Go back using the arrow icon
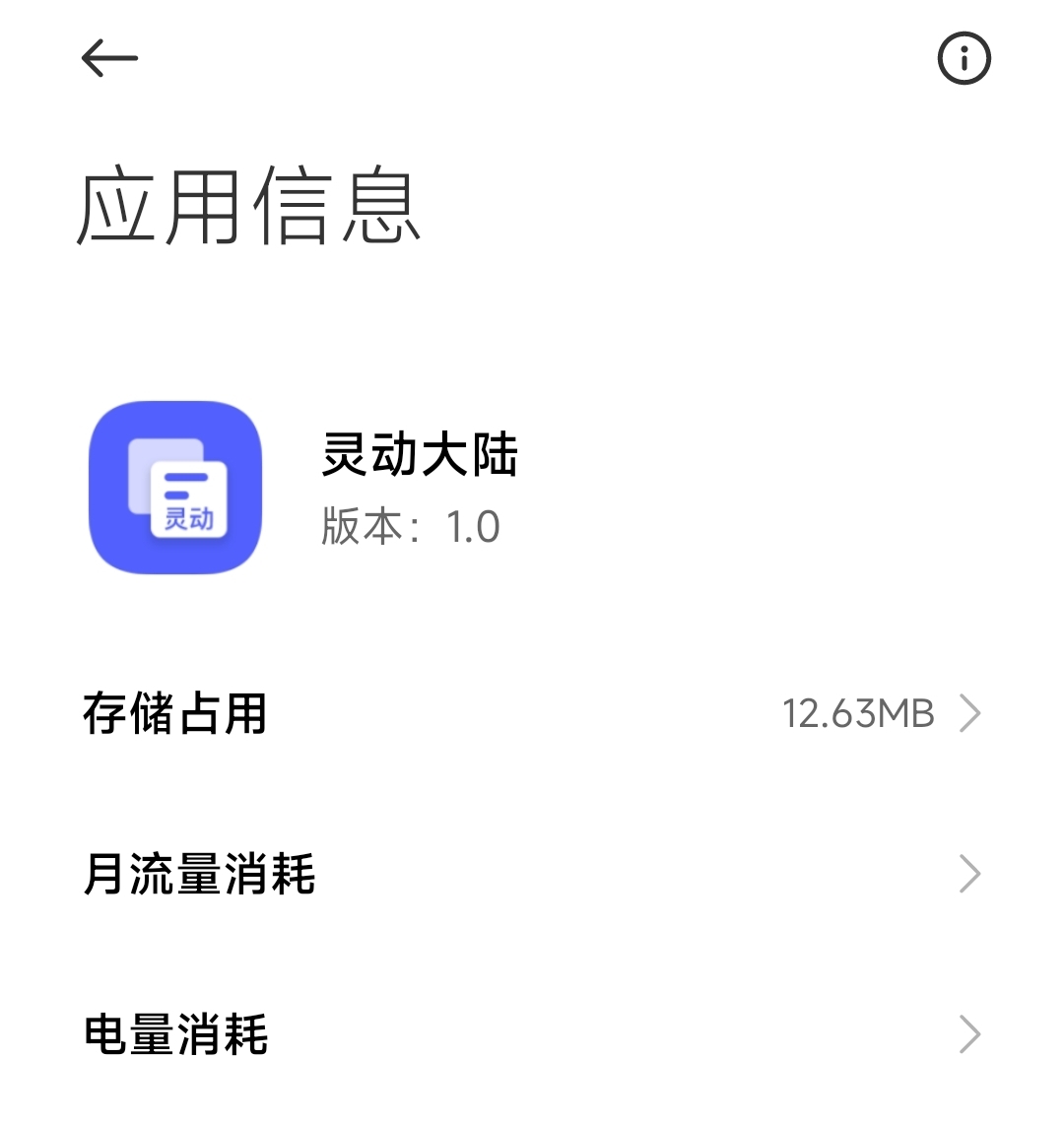 (109, 59)
